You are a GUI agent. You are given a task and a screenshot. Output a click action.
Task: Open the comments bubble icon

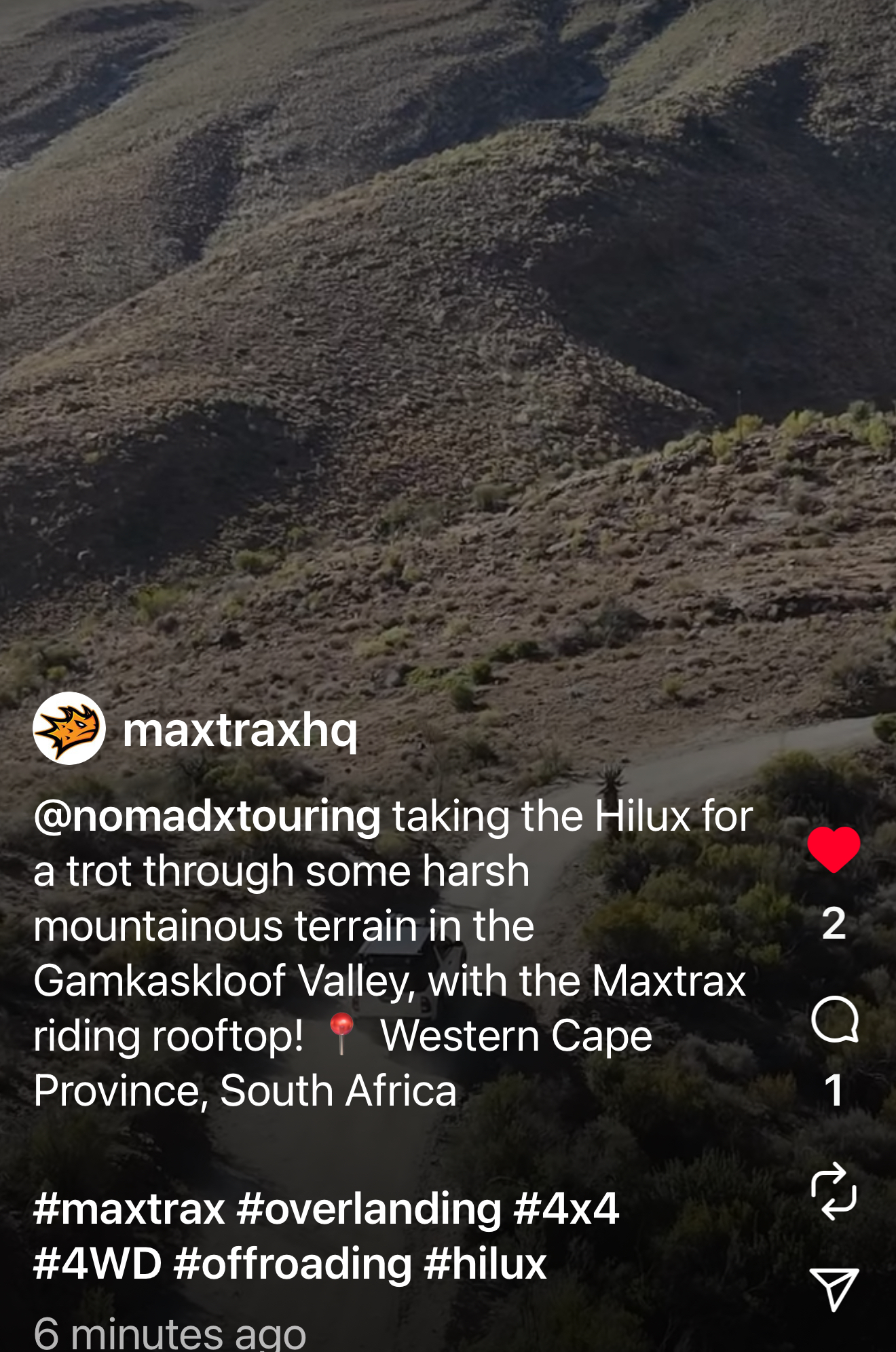(834, 1019)
